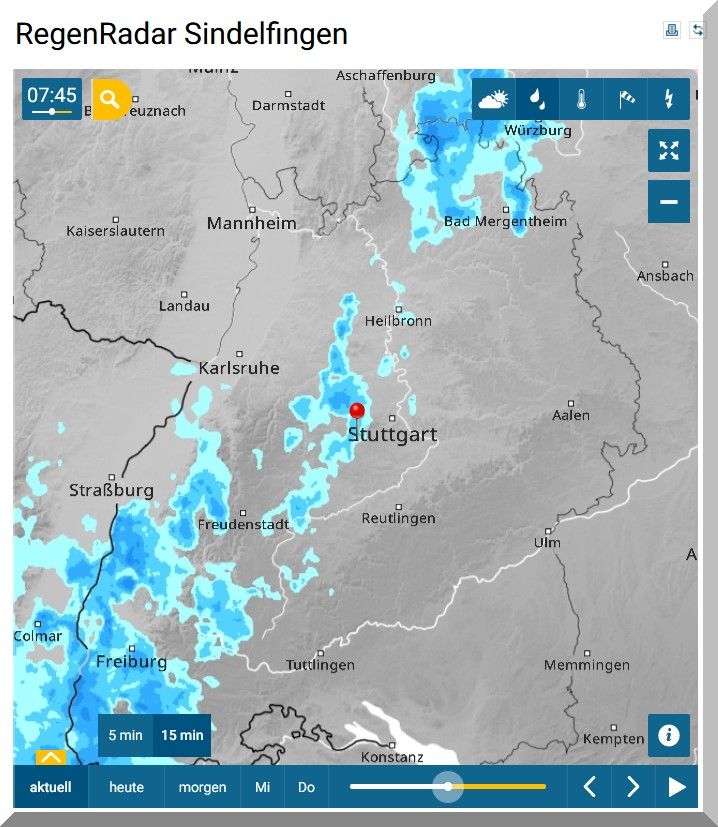Select the rain drops radar layer
The width and height of the screenshot is (718, 827).
point(537,99)
